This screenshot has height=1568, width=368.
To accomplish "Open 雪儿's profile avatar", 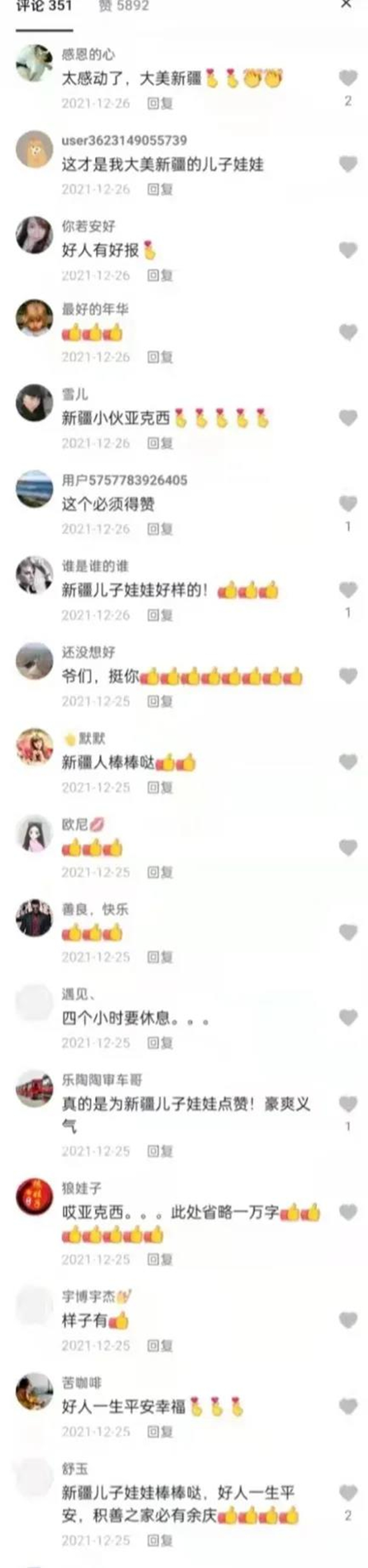I will pos(34,401).
